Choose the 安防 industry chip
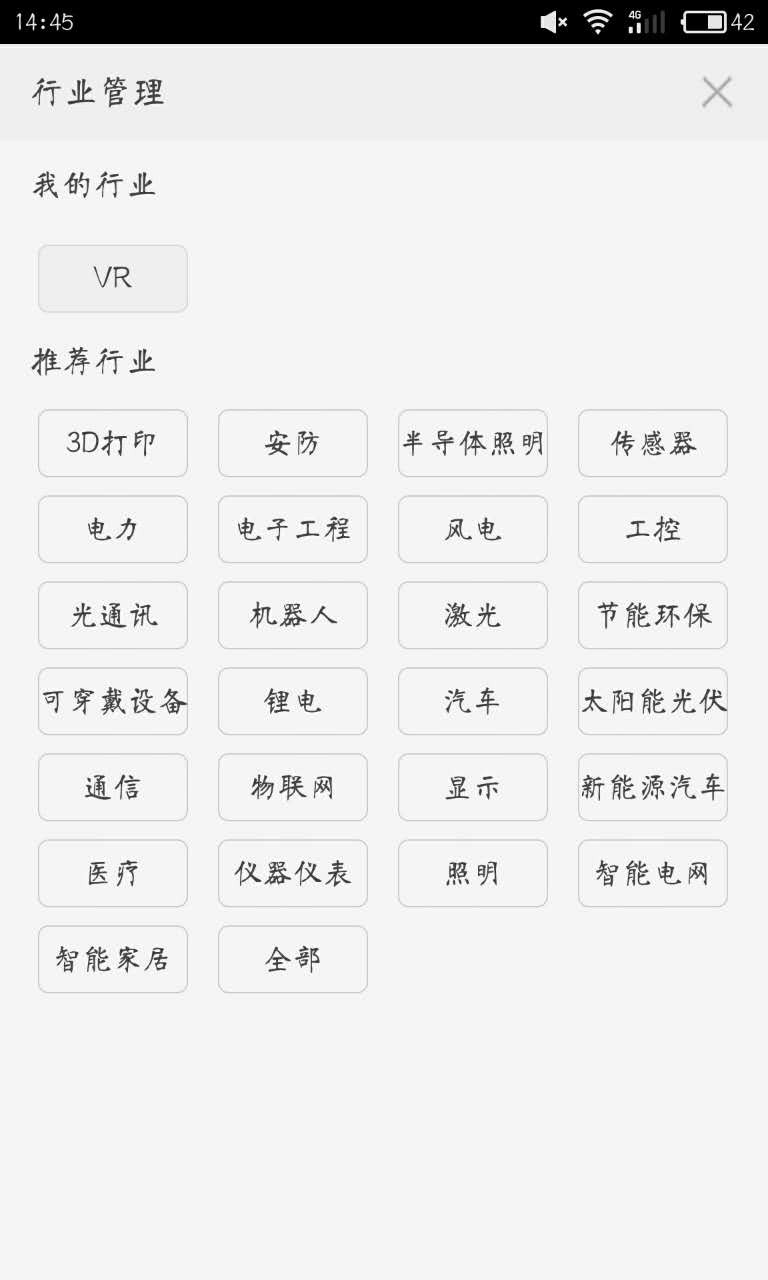 pyautogui.click(x=293, y=443)
